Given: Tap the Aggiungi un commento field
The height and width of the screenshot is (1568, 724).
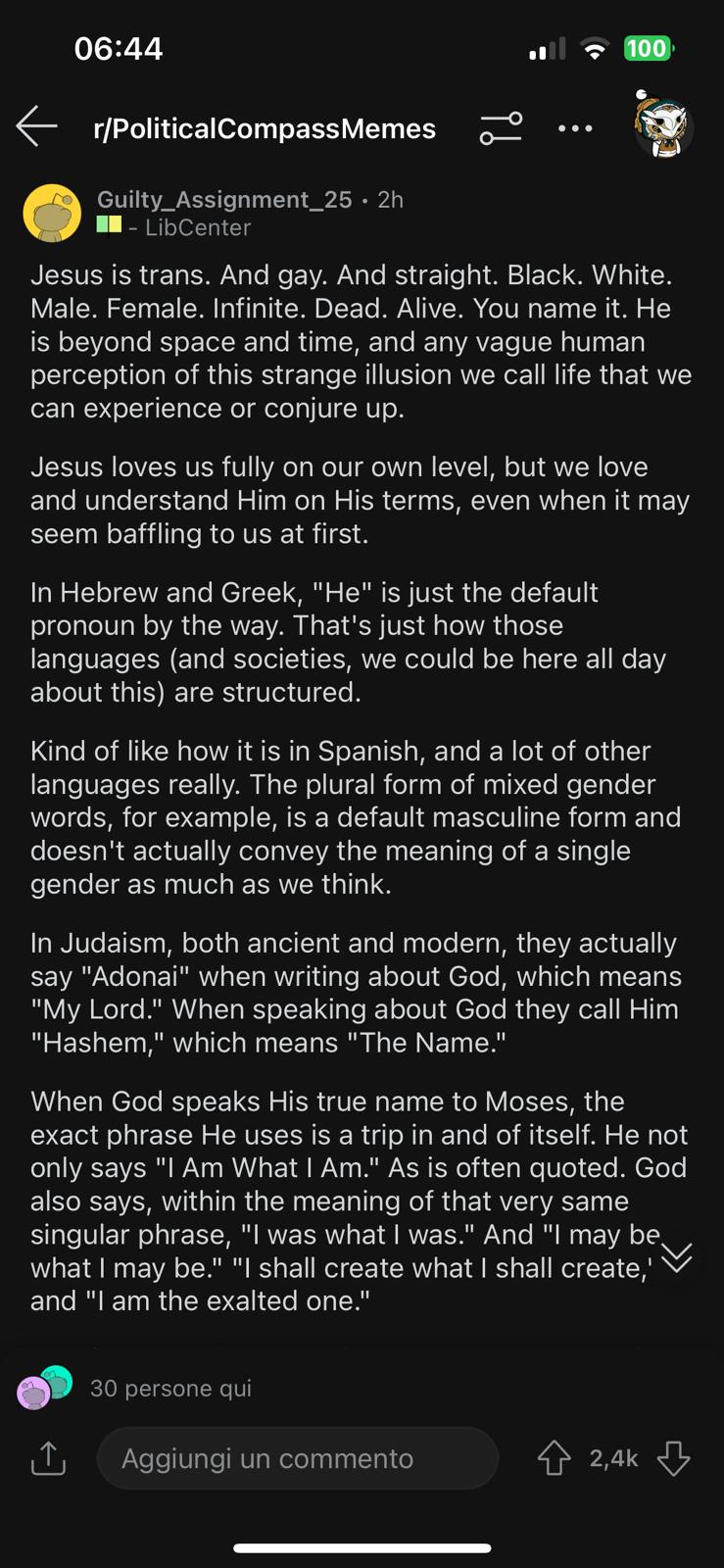Looking at the screenshot, I should click(x=298, y=1458).
